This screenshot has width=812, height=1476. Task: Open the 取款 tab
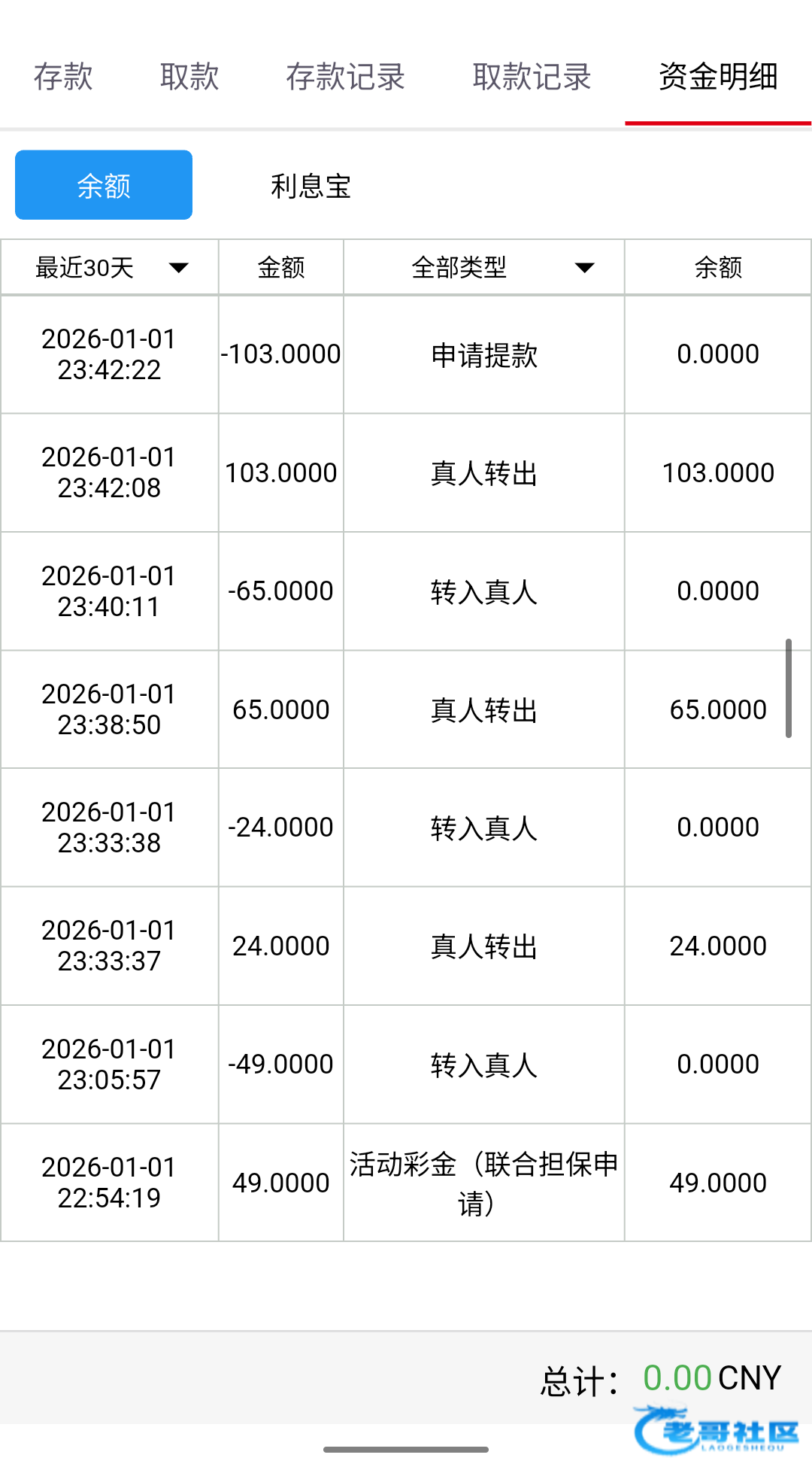(x=189, y=77)
